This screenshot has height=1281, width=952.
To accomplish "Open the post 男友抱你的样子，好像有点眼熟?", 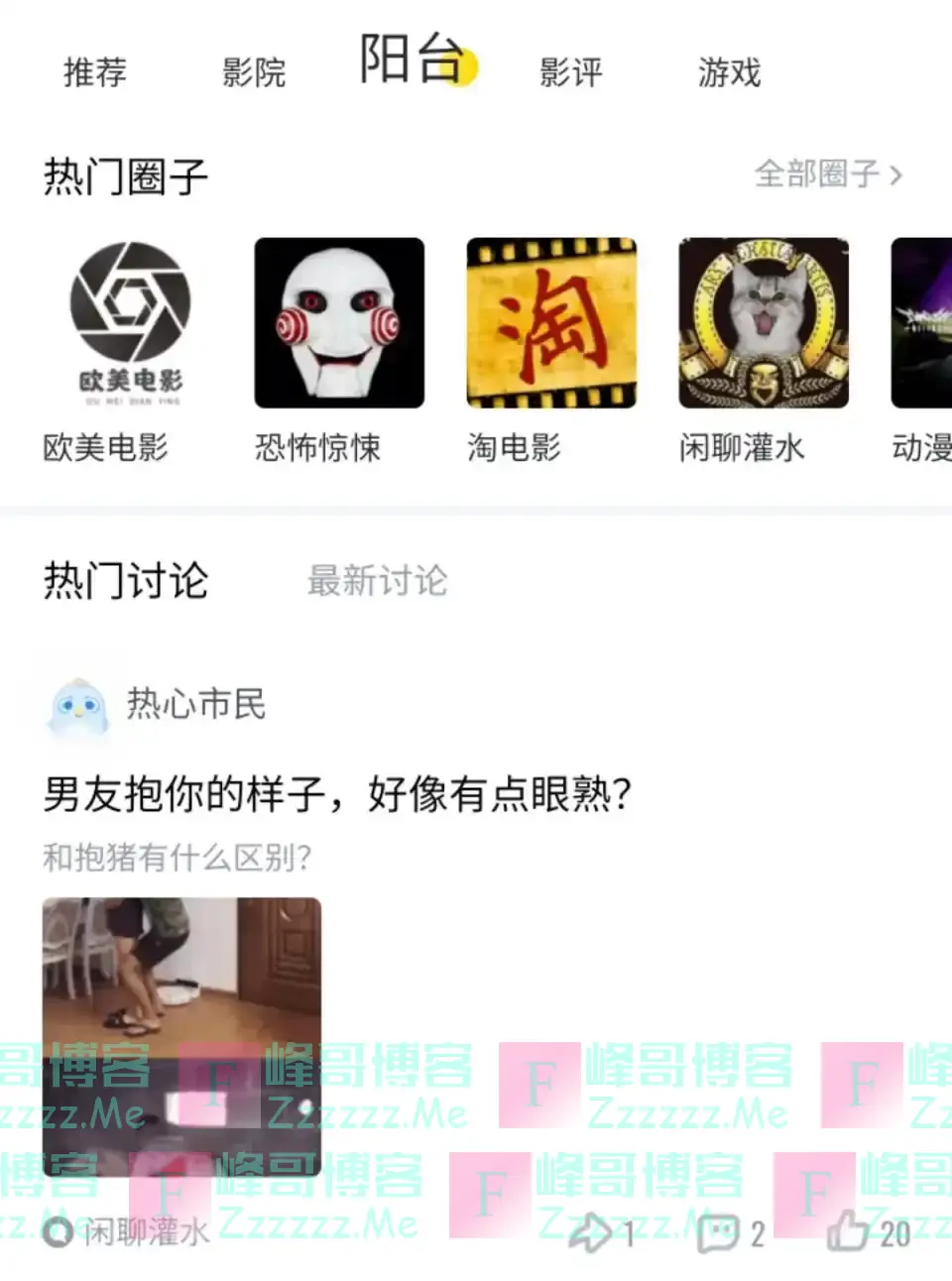I will pyautogui.click(x=337, y=793).
